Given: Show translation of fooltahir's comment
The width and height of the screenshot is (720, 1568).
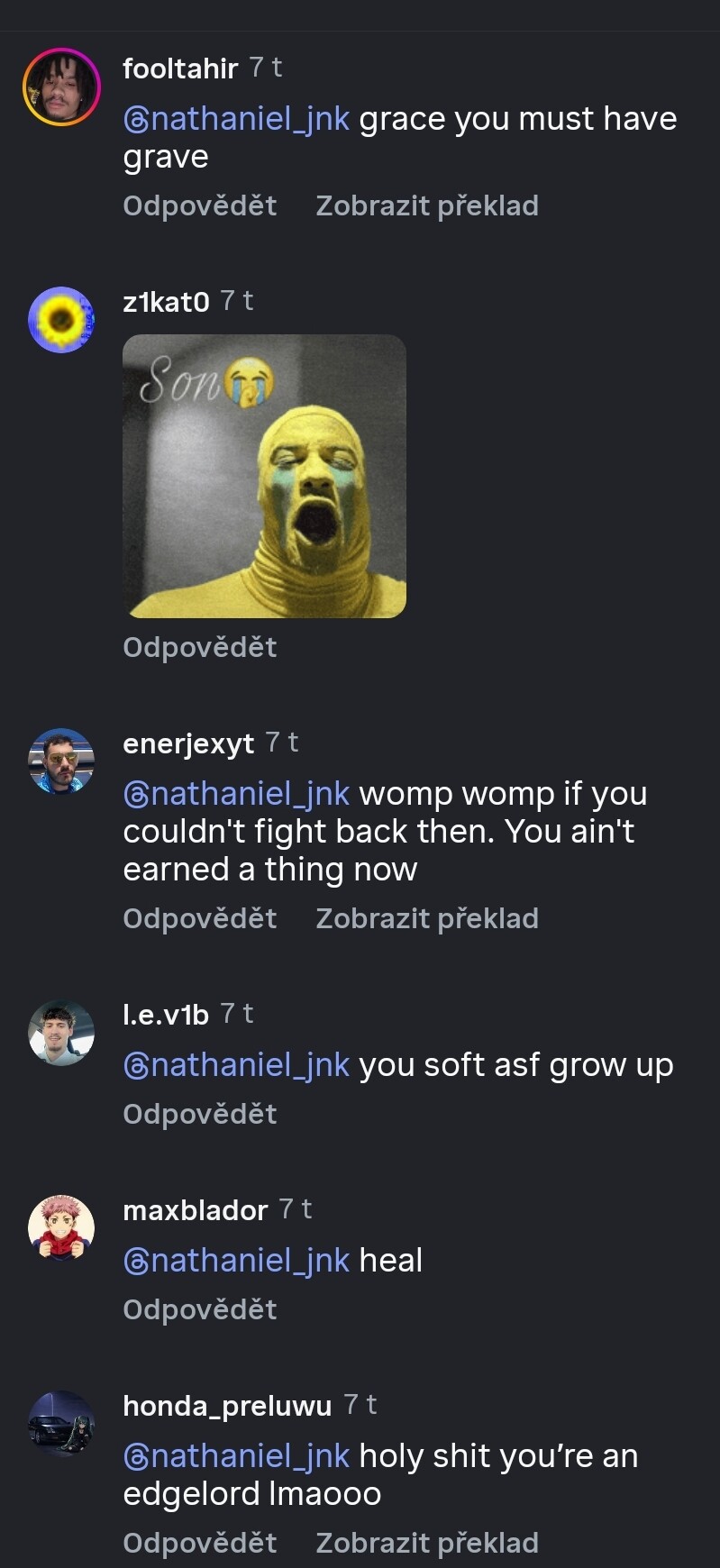Looking at the screenshot, I should (x=426, y=205).
